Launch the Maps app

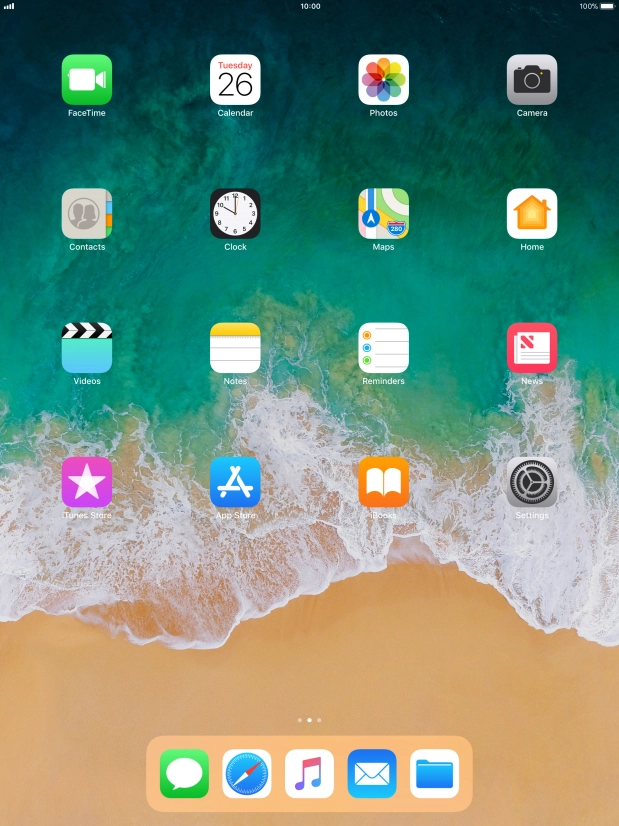point(384,214)
